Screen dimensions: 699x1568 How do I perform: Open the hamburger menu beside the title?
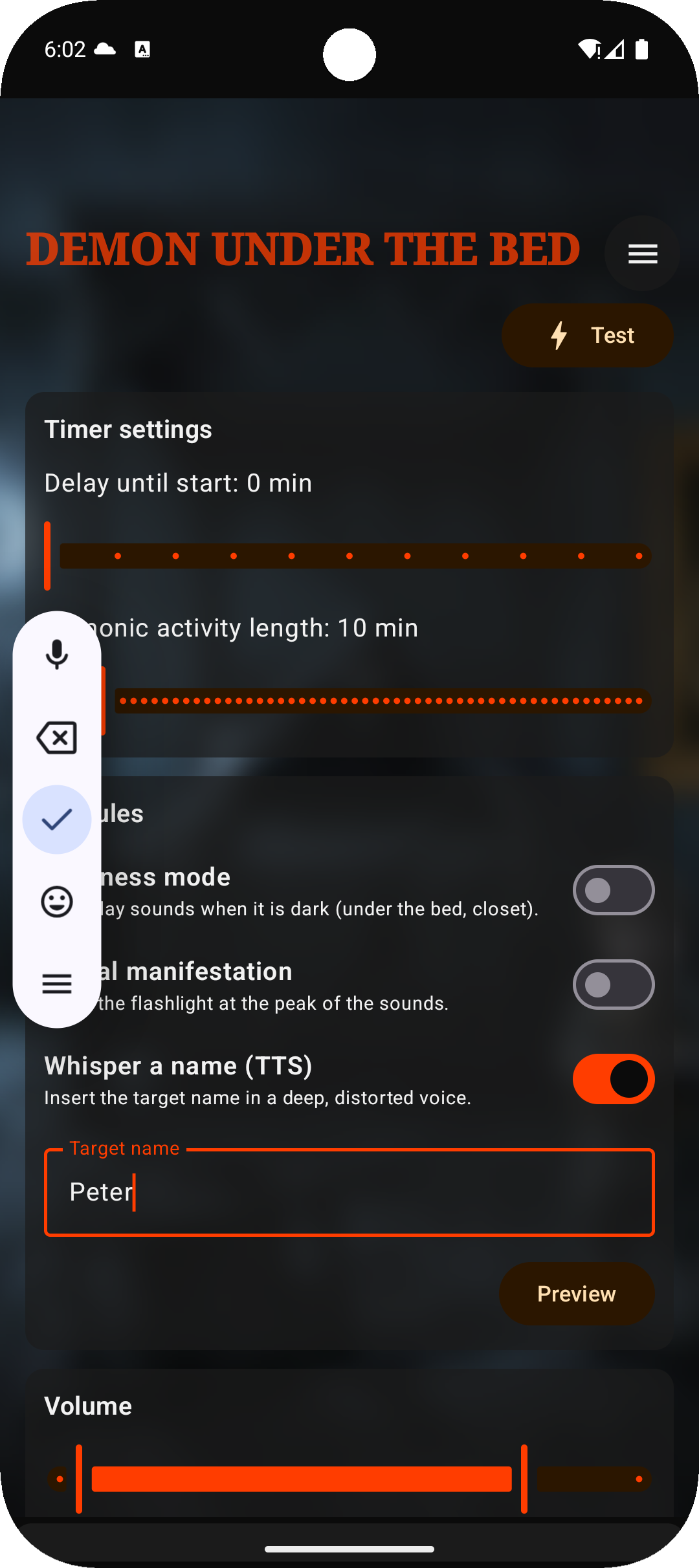click(642, 254)
